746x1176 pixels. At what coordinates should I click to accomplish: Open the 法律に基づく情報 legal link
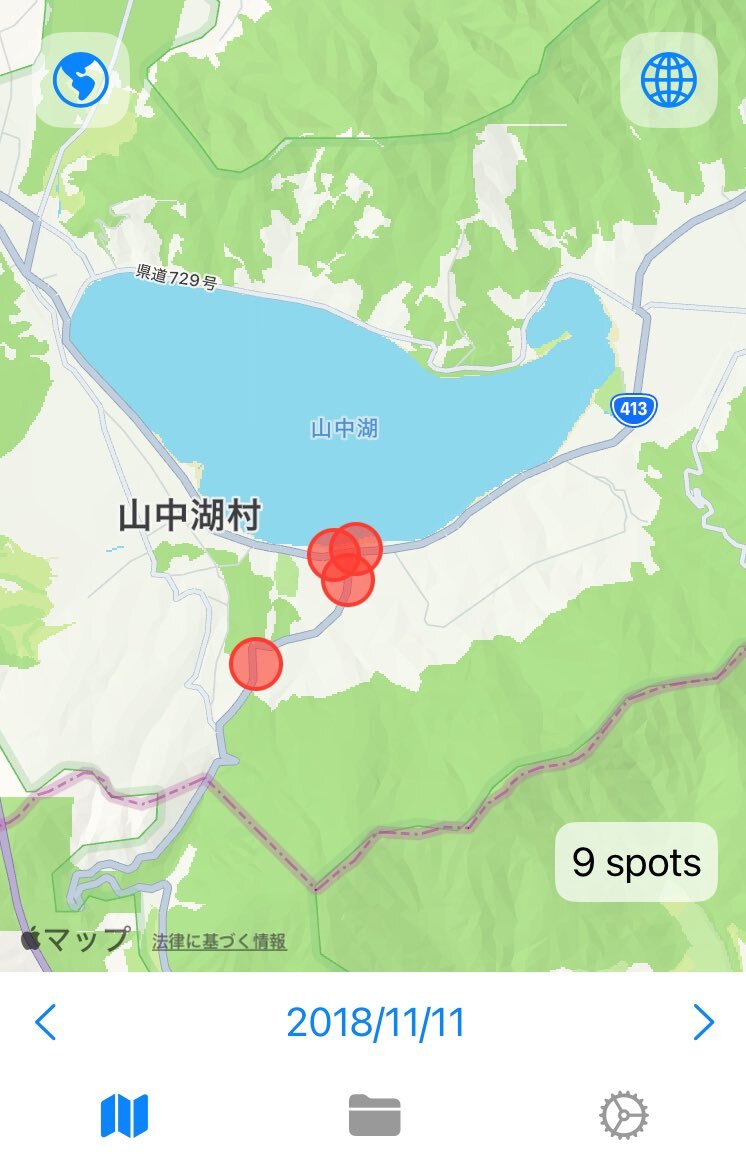[219, 941]
